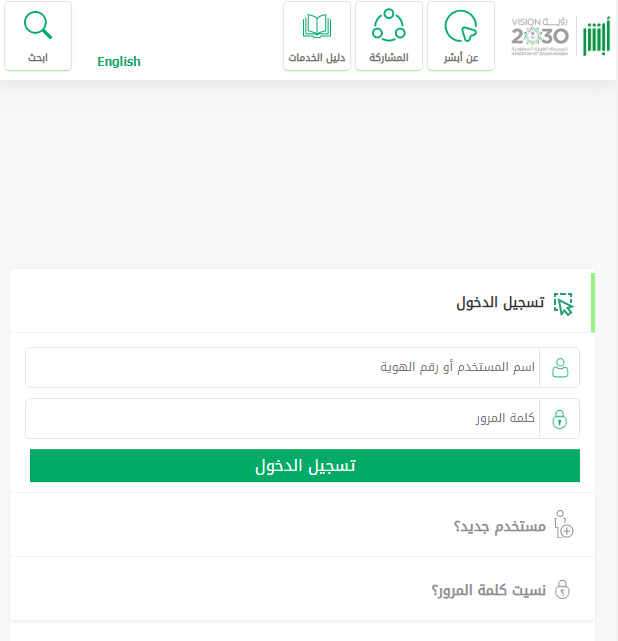Screen dimensions: 618x641
Task: Open the participation (المشاركة) section
Action: [389, 37]
